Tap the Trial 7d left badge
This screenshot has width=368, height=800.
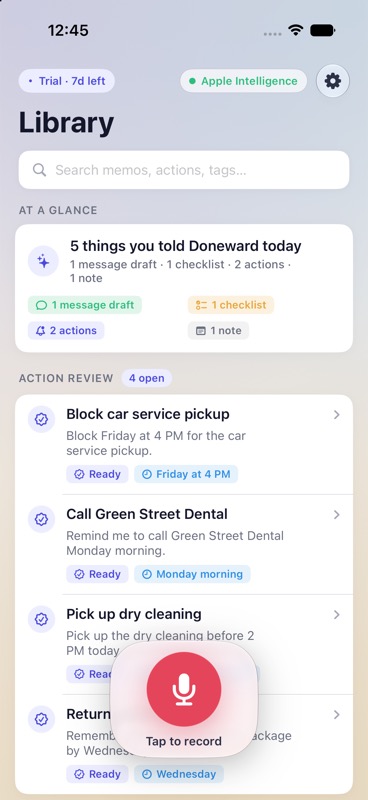tap(66, 81)
